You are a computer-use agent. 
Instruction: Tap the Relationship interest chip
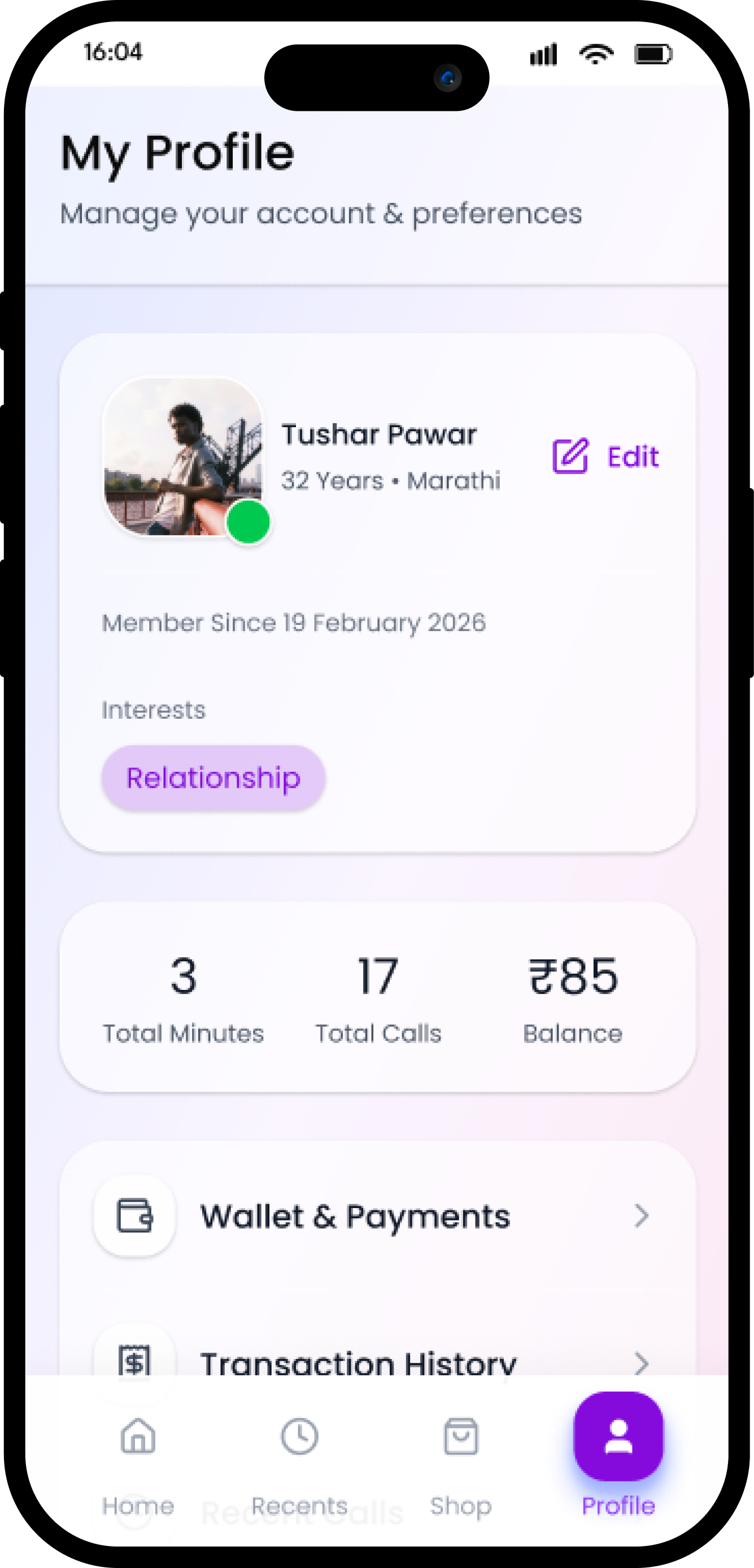tap(213, 778)
